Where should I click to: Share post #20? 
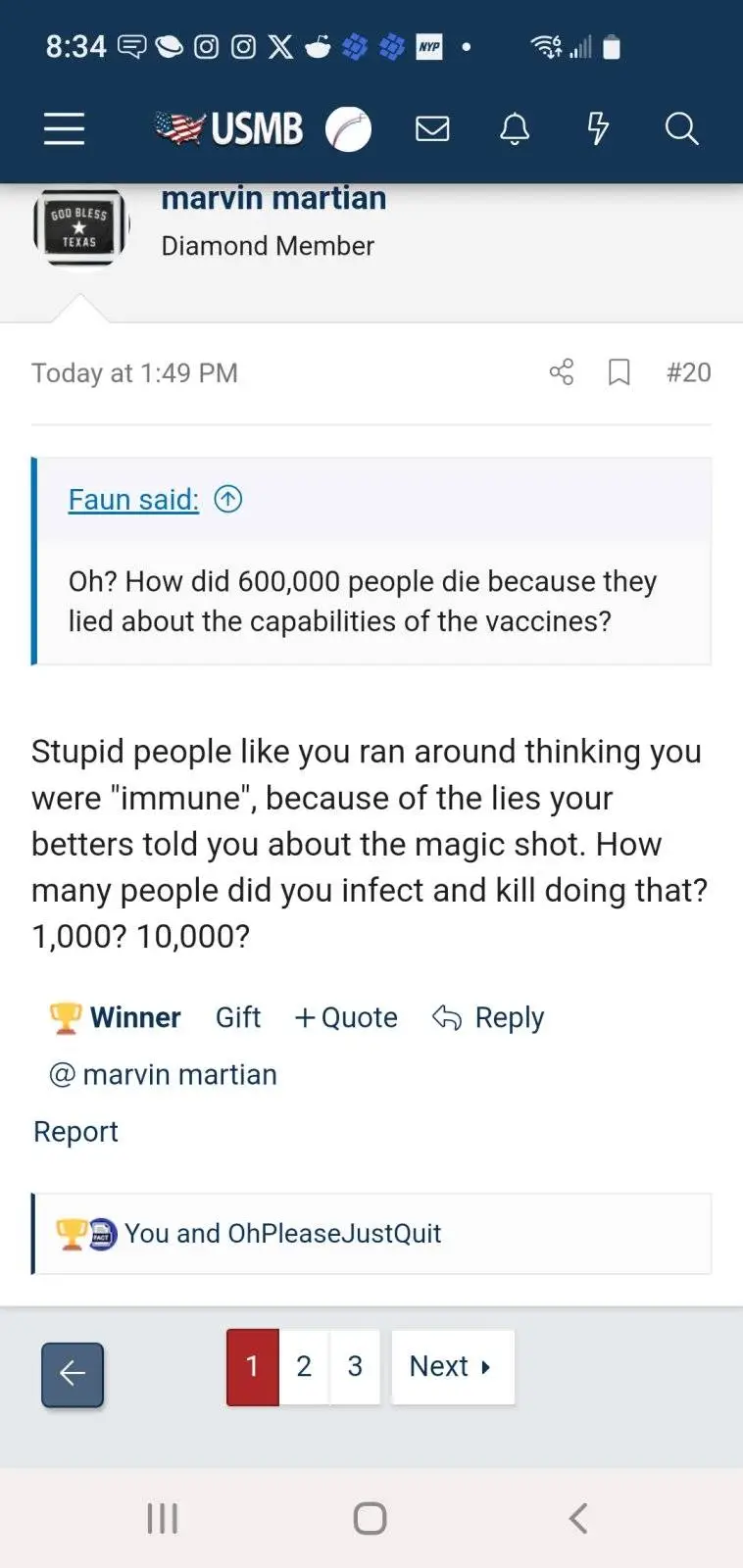click(562, 372)
